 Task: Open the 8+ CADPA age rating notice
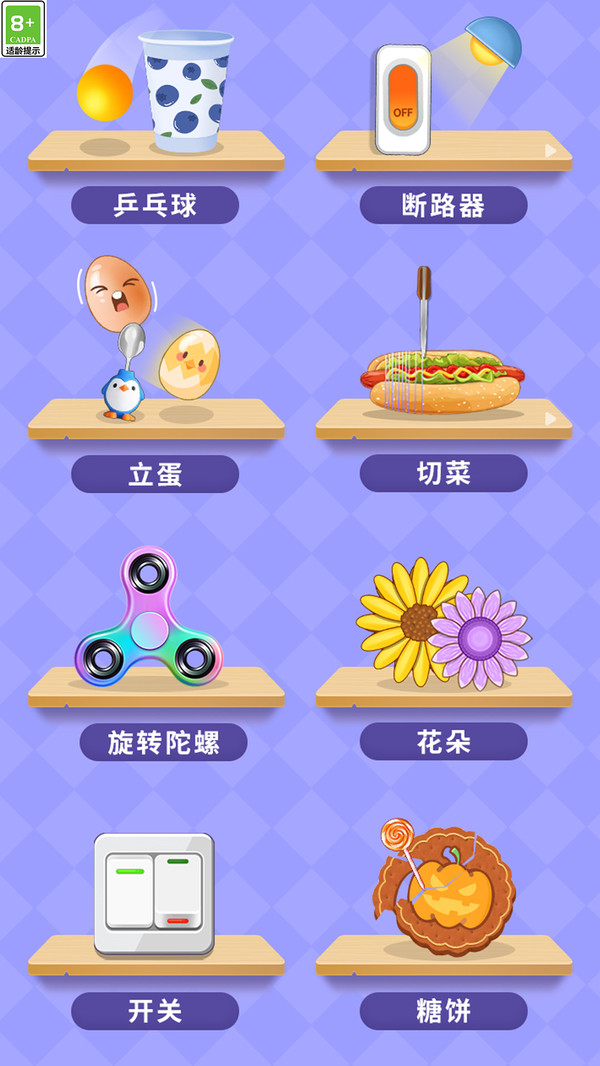(x=23, y=29)
